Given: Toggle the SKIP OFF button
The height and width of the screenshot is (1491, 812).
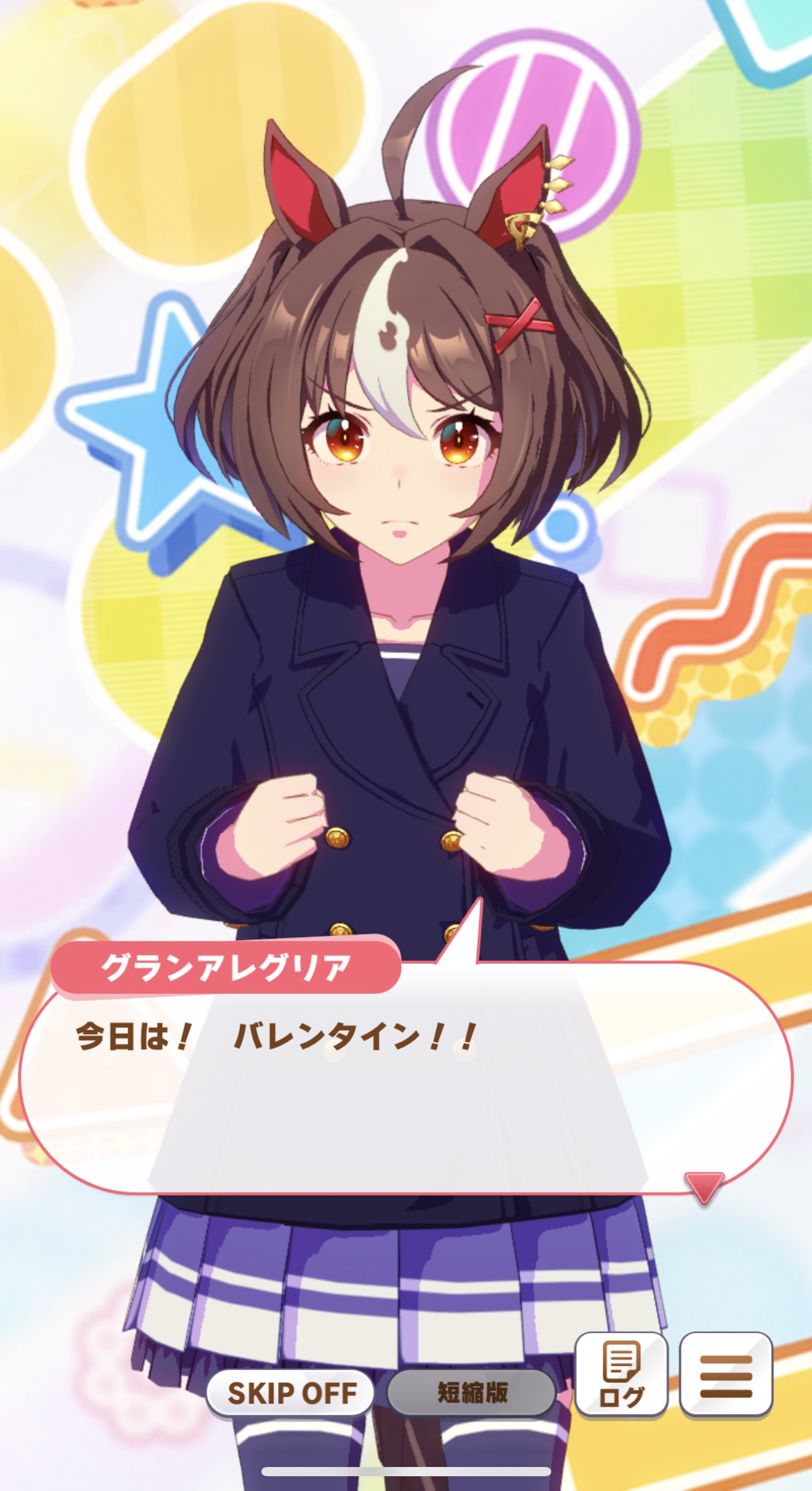Looking at the screenshot, I should [290, 1393].
